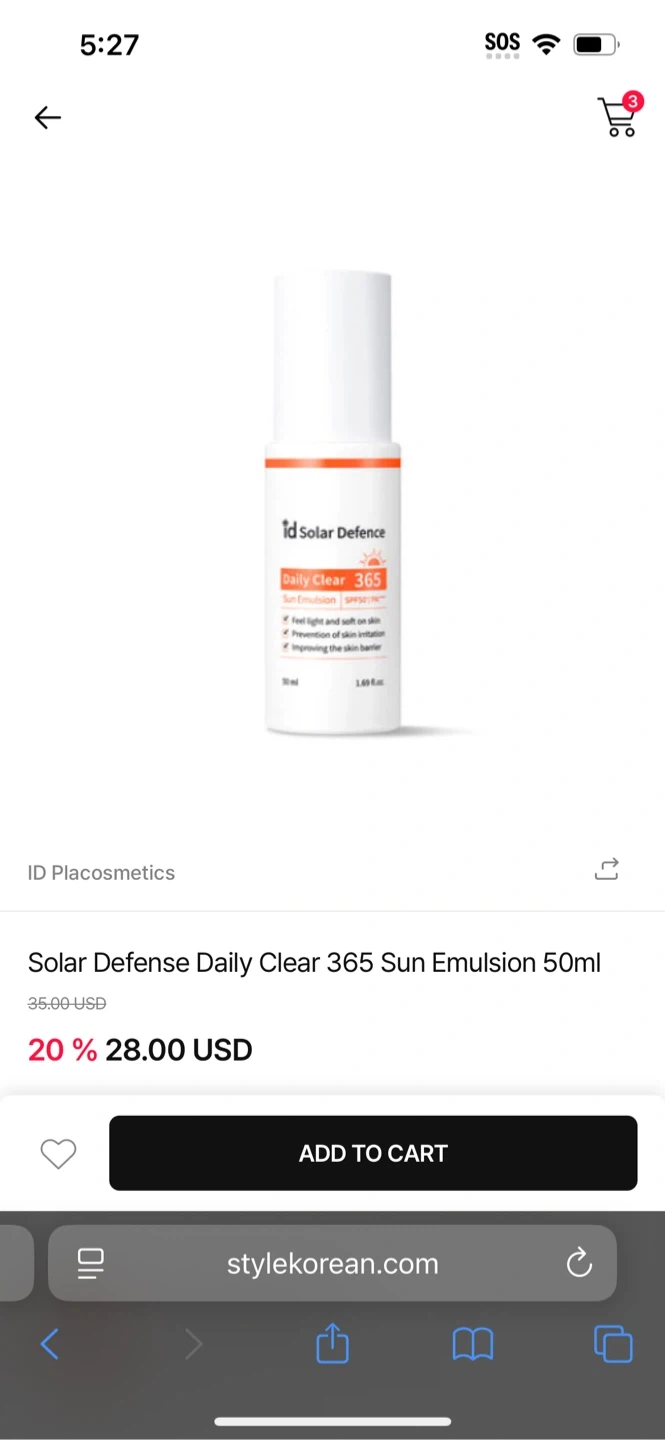This screenshot has width=665, height=1440.
Task: Reload the page in Safari
Action: click(x=579, y=1263)
